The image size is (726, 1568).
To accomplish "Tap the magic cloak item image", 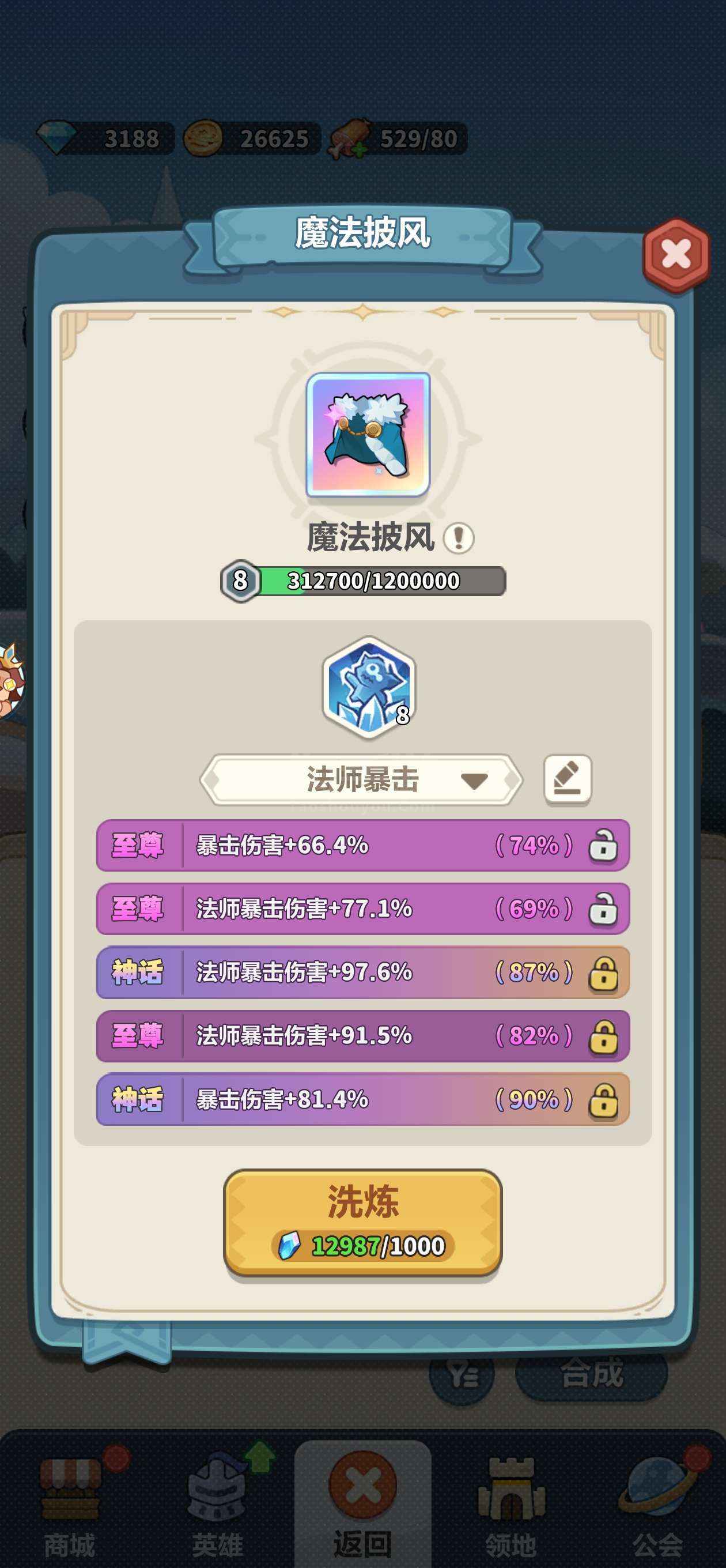I will [368, 435].
